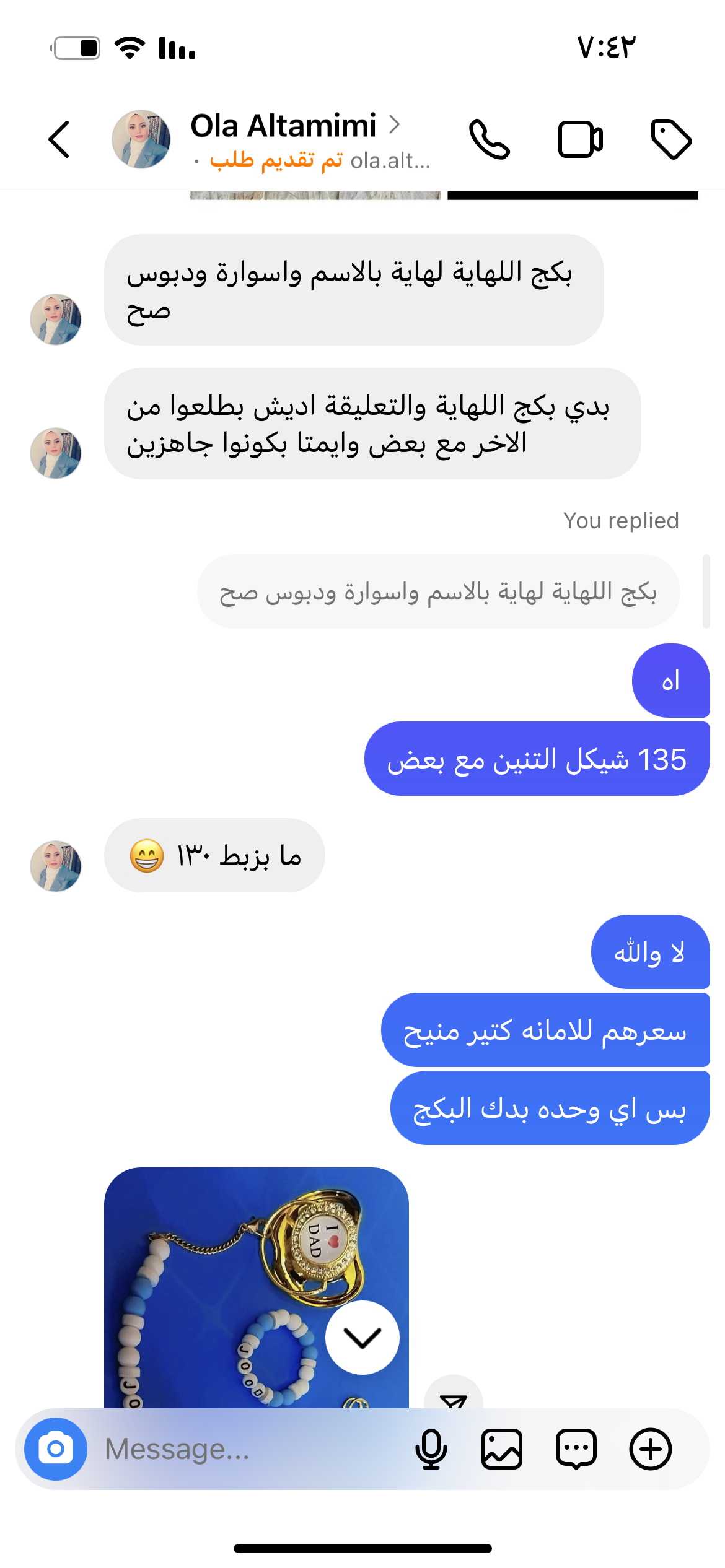Tap the quoted reply message preview

tap(438, 592)
